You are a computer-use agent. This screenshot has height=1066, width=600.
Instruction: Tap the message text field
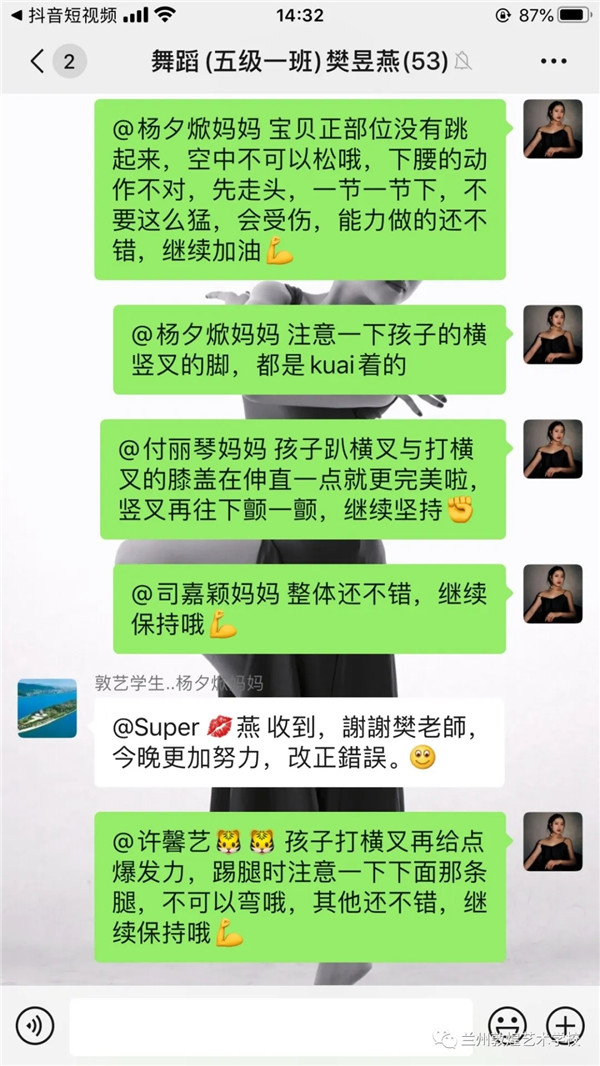(x=270, y=1026)
